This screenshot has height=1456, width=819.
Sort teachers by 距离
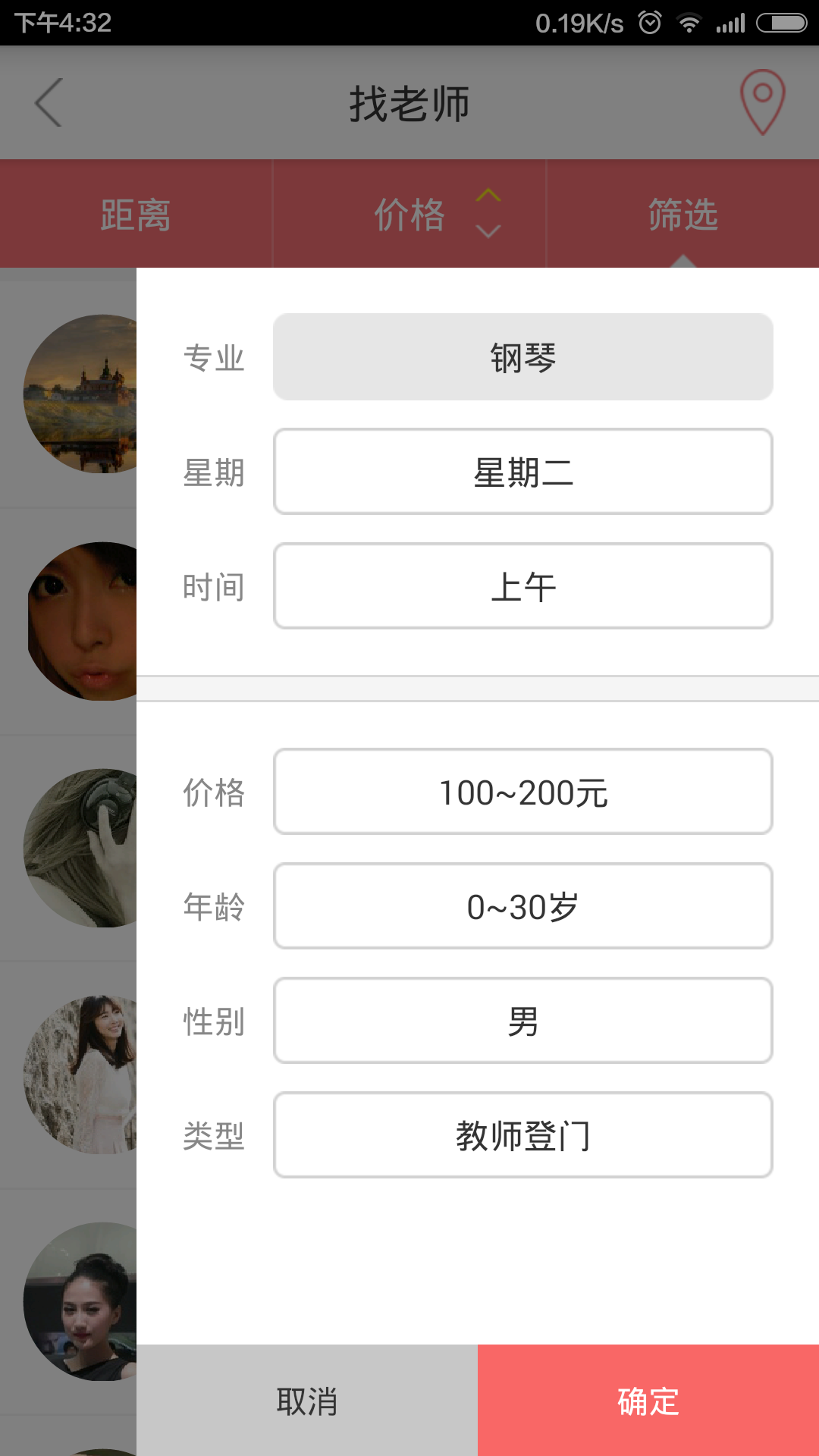click(x=136, y=215)
